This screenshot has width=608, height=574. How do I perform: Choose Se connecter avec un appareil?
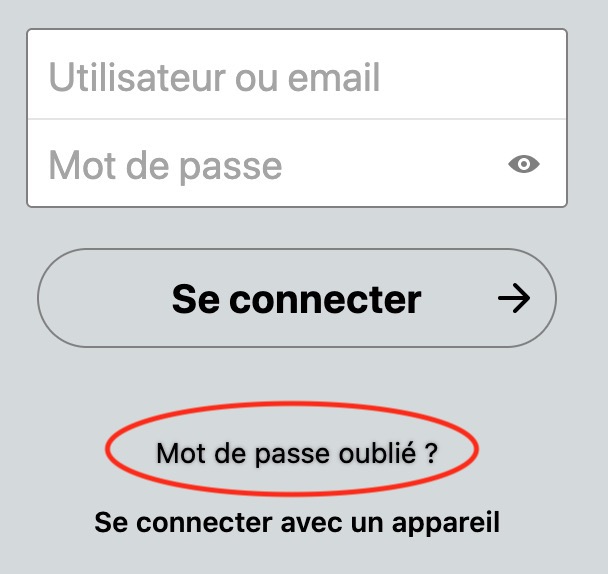(x=297, y=521)
